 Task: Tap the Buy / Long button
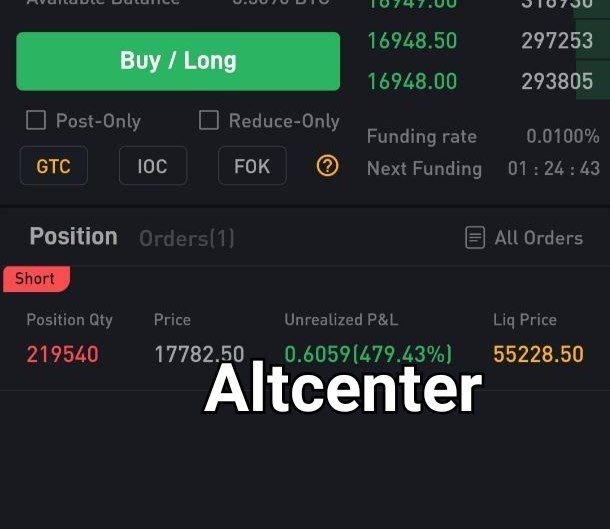pos(178,61)
